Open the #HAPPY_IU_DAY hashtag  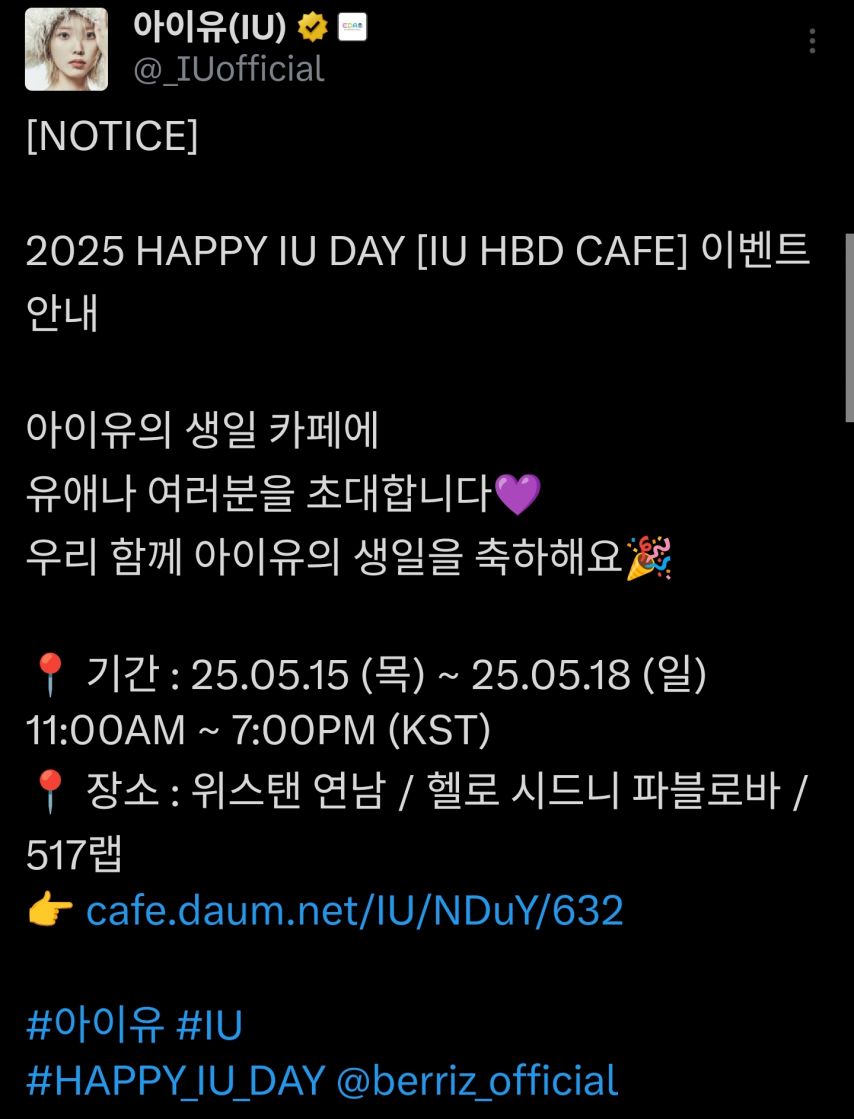[176, 1081]
